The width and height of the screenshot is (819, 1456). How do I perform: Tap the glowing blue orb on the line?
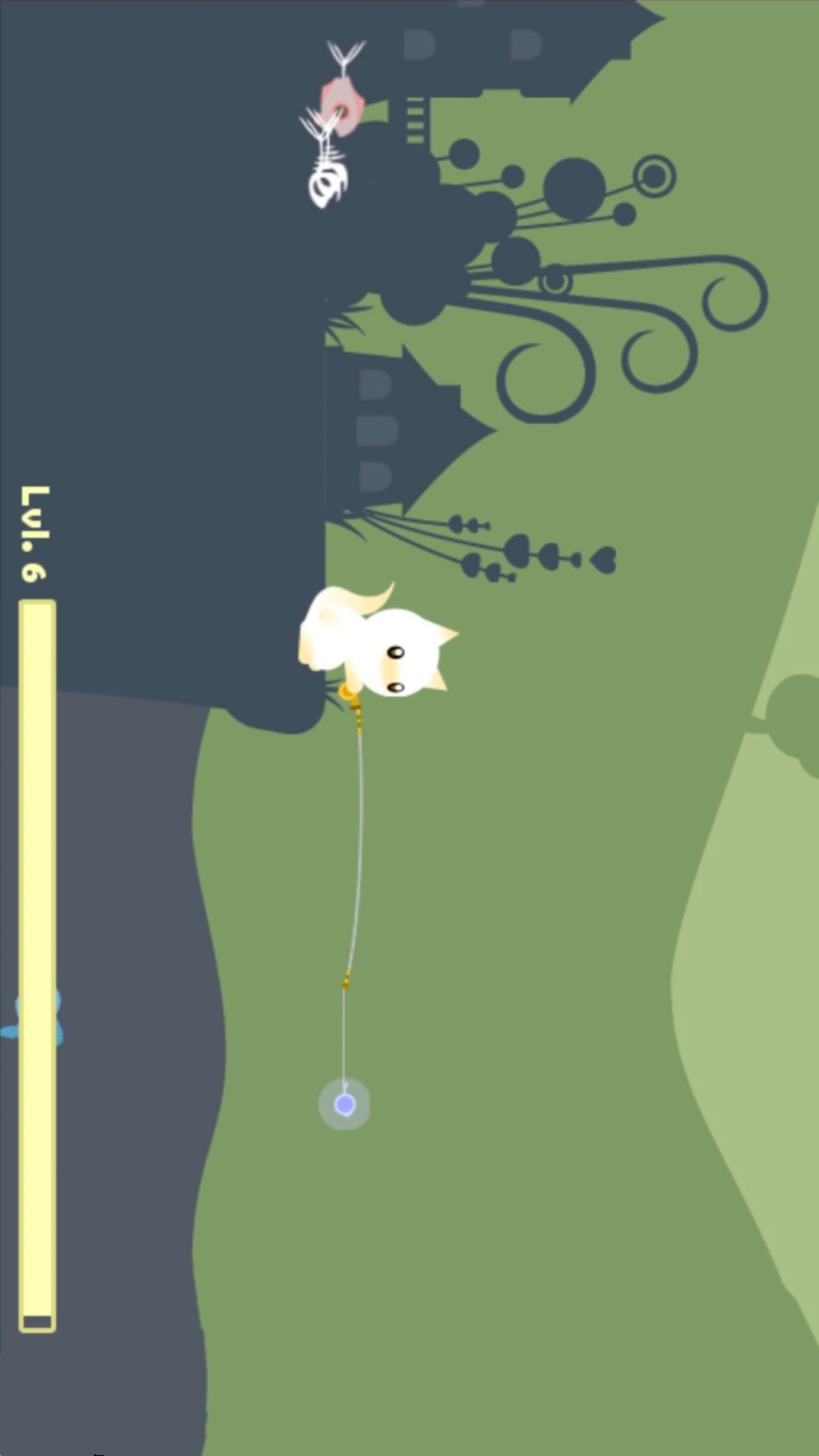pos(344,1104)
